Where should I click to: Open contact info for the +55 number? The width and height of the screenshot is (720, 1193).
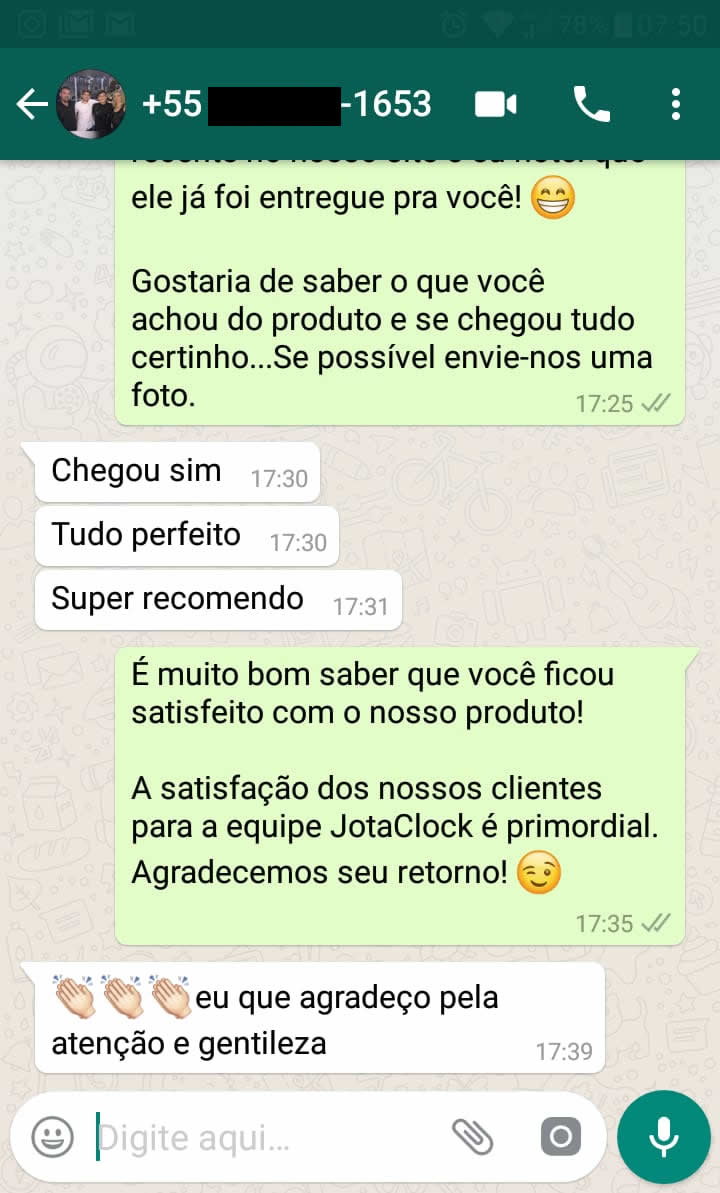point(287,104)
